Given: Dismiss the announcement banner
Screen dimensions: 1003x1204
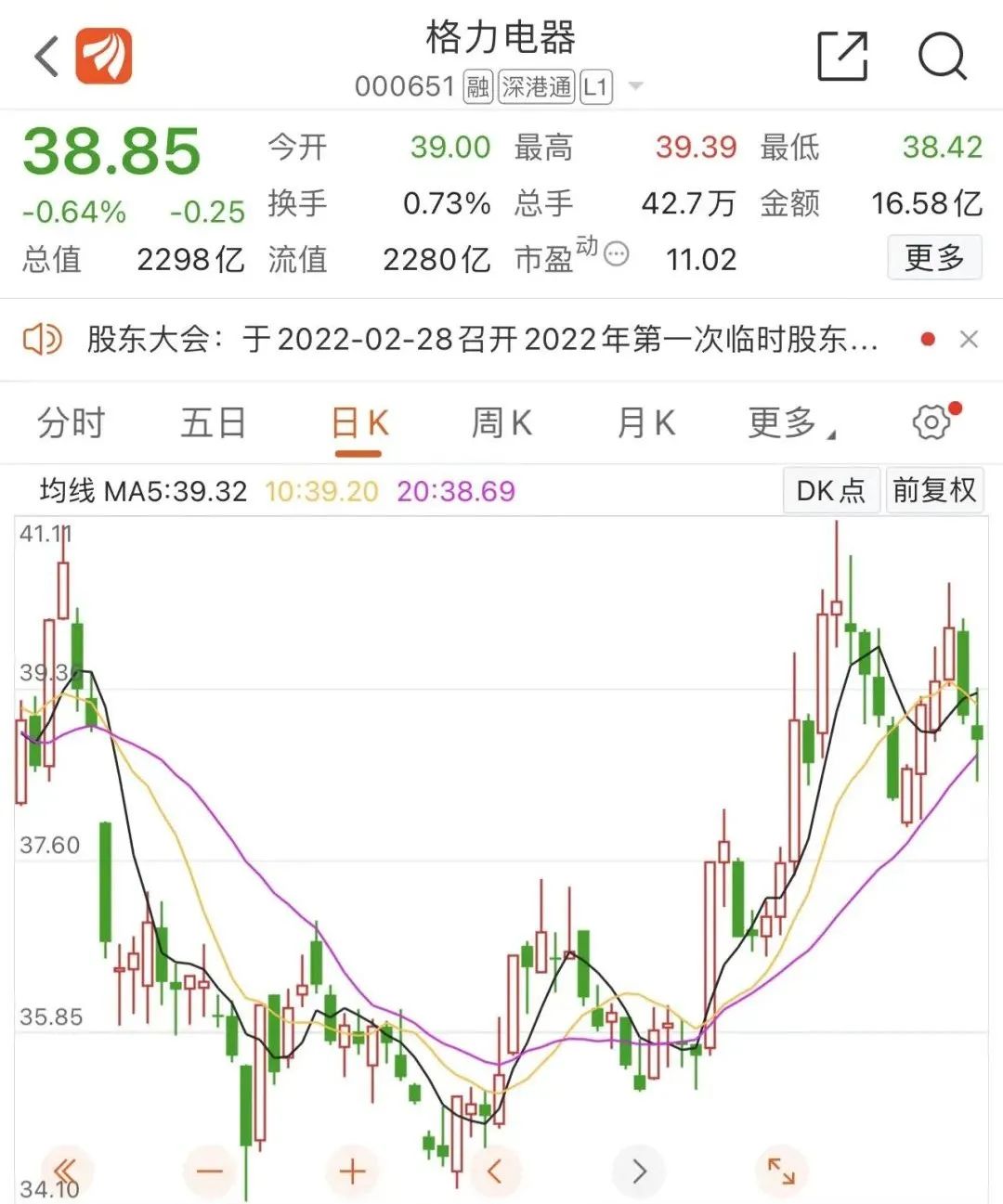Looking at the screenshot, I should pyautogui.click(x=969, y=340).
